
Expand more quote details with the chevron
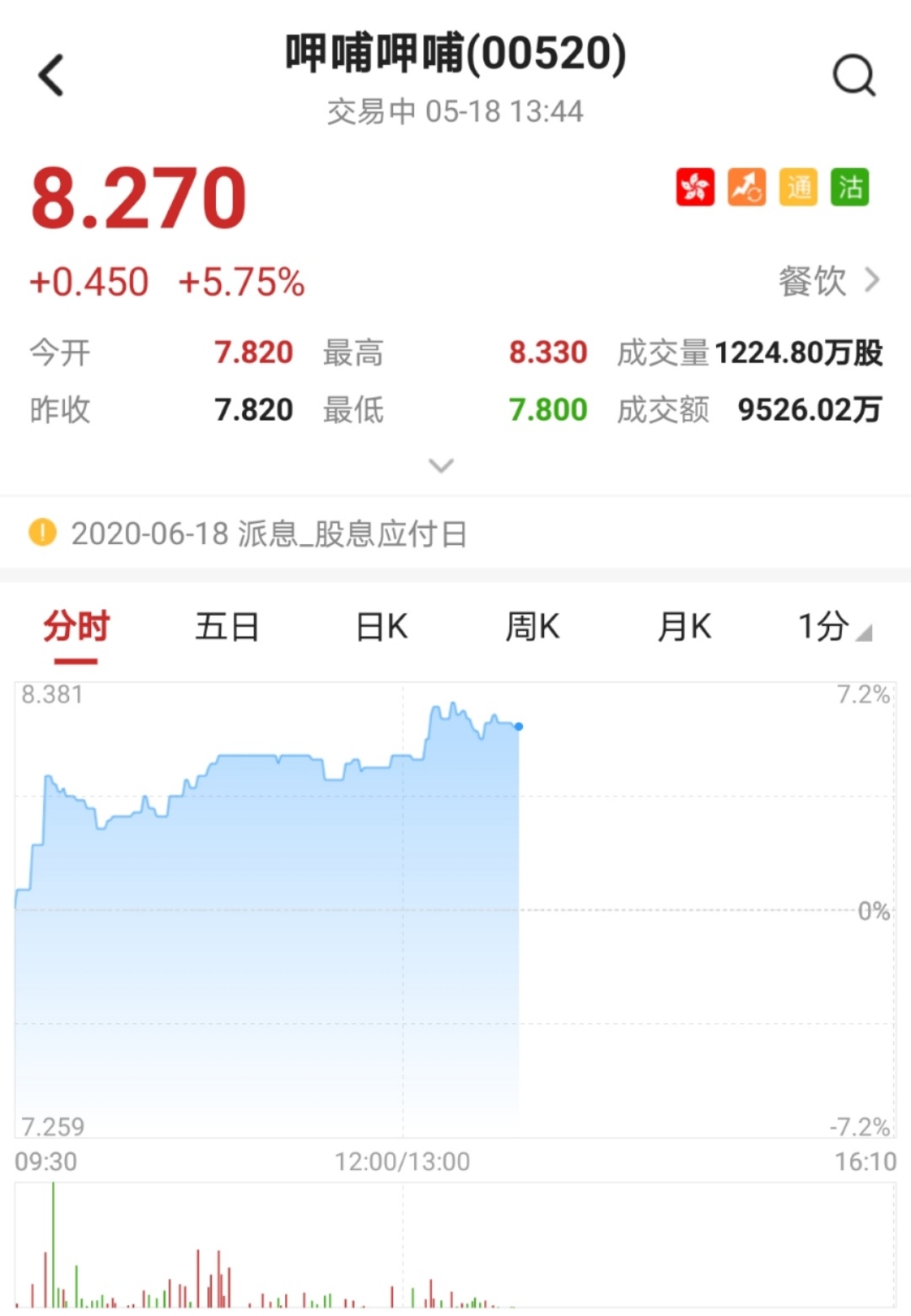(441, 466)
